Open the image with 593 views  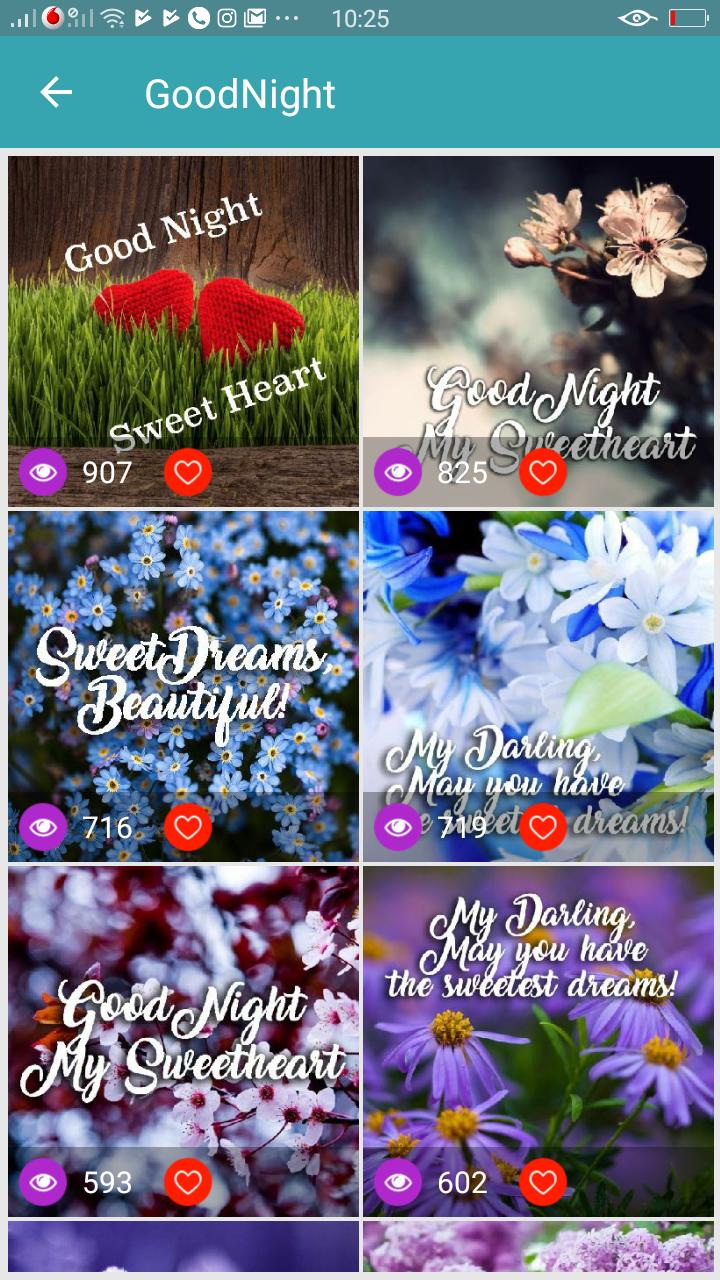[x=183, y=1010]
